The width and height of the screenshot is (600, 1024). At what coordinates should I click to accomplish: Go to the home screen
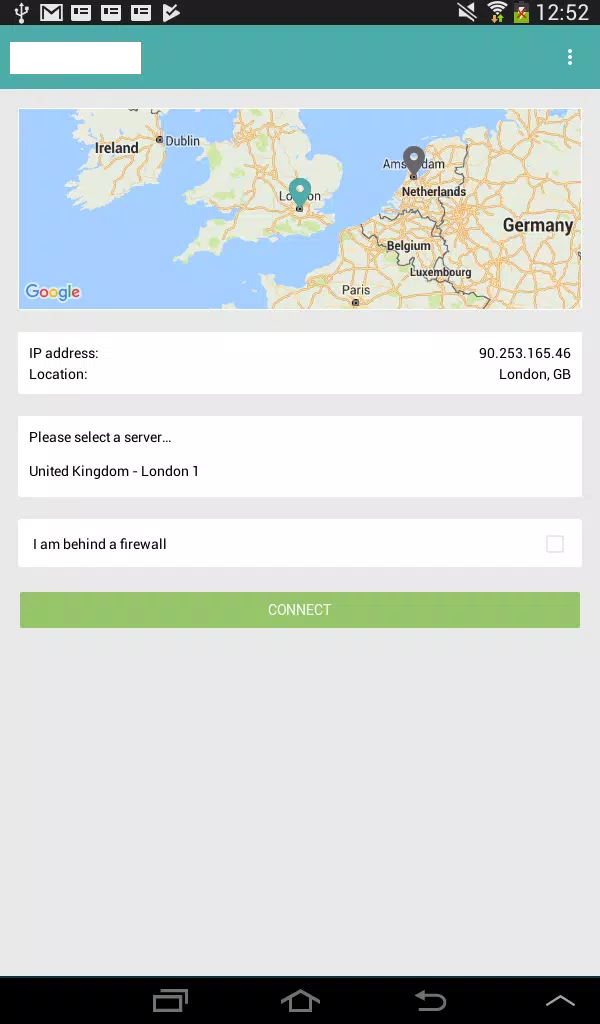(x=300, y=1000)
